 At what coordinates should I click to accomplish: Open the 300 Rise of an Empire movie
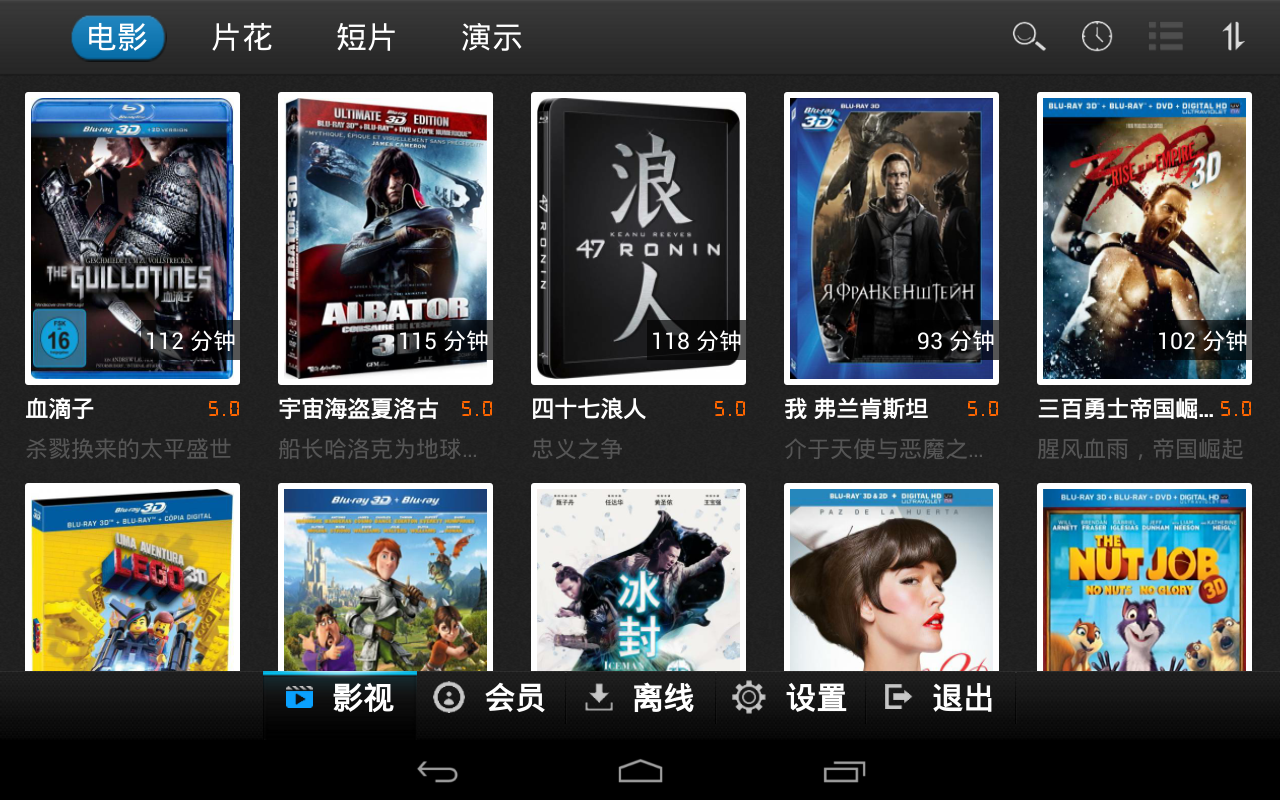1144,238
